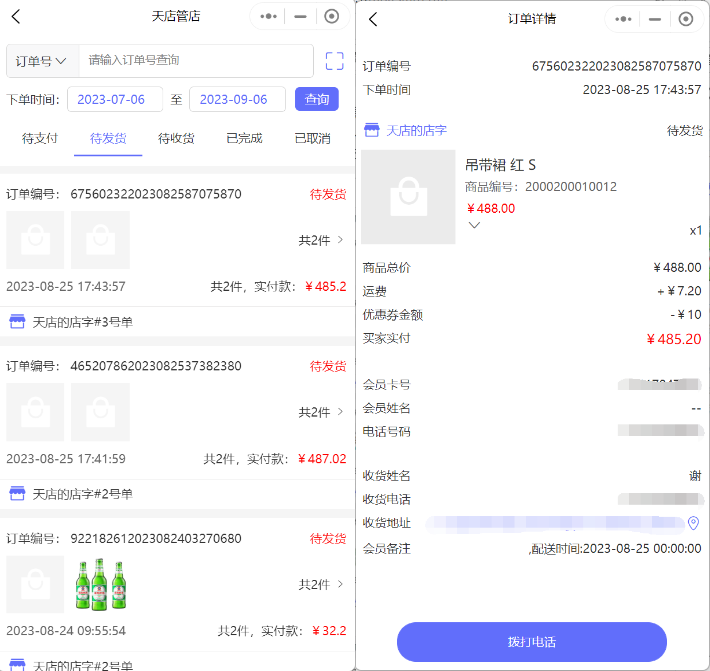Screen dimensions: 710x671
Task: Switch to the 待发货 tab
Action: click(108, 138)
